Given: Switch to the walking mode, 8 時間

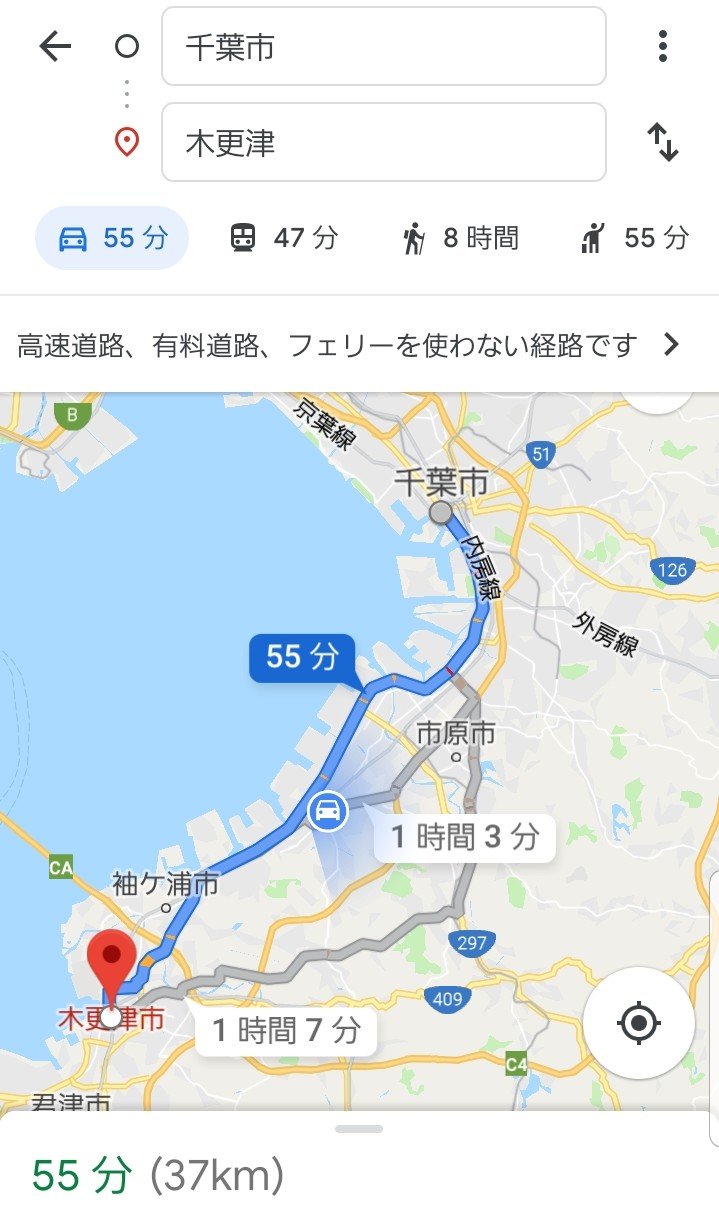Looking at the screenshot, I should 460,238.
